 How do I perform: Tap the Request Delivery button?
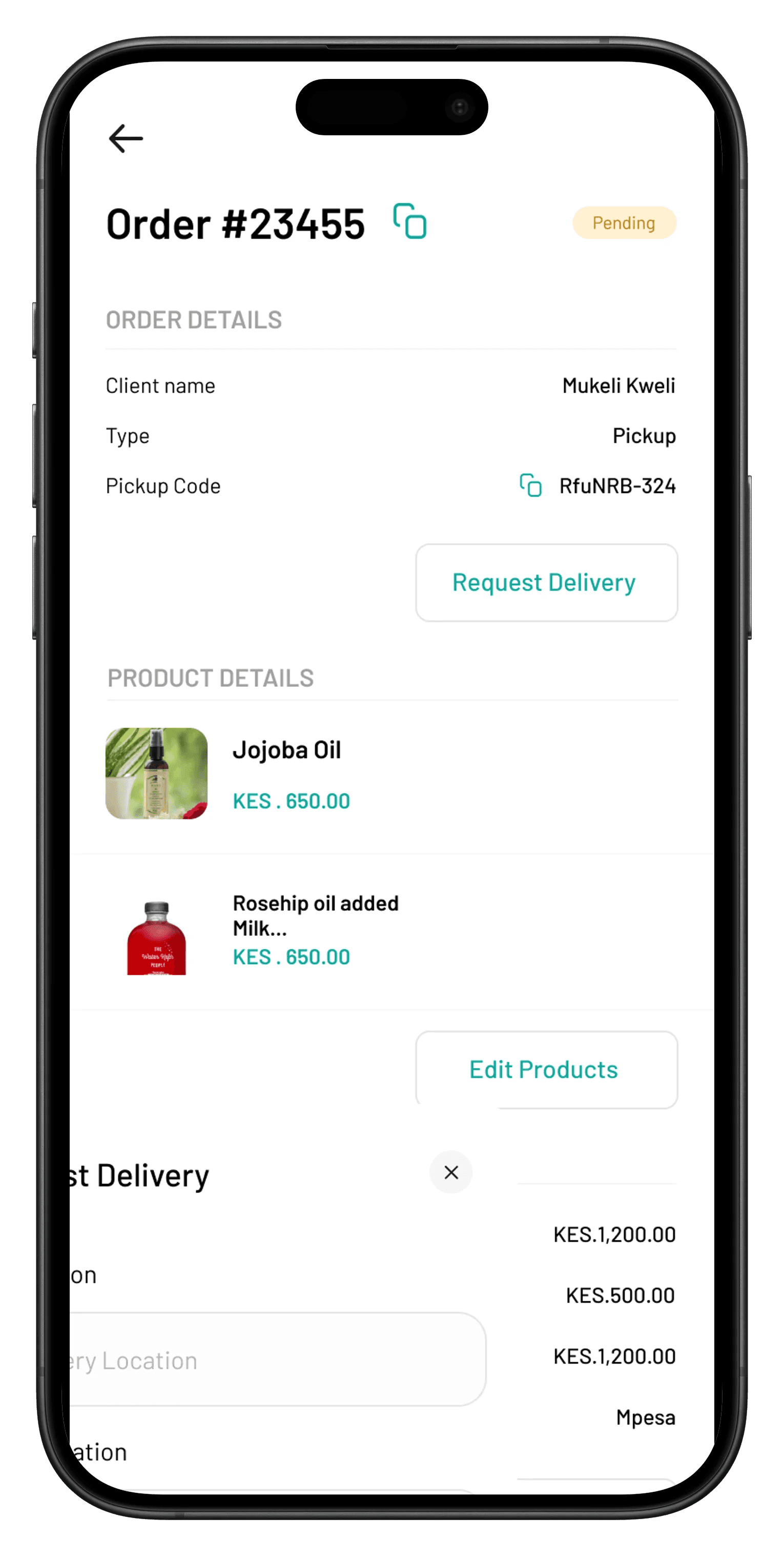point(546,582)
